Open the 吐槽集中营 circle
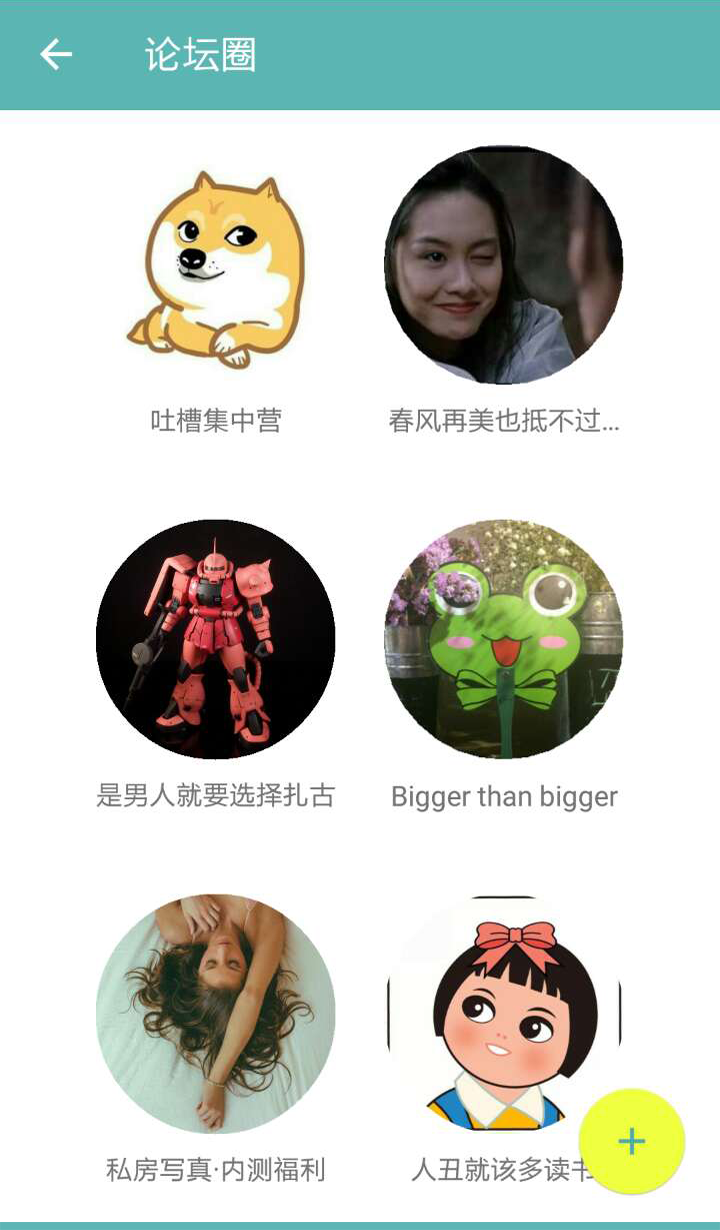Viewport: 720px width, 1230px height. tap(216, 268)
